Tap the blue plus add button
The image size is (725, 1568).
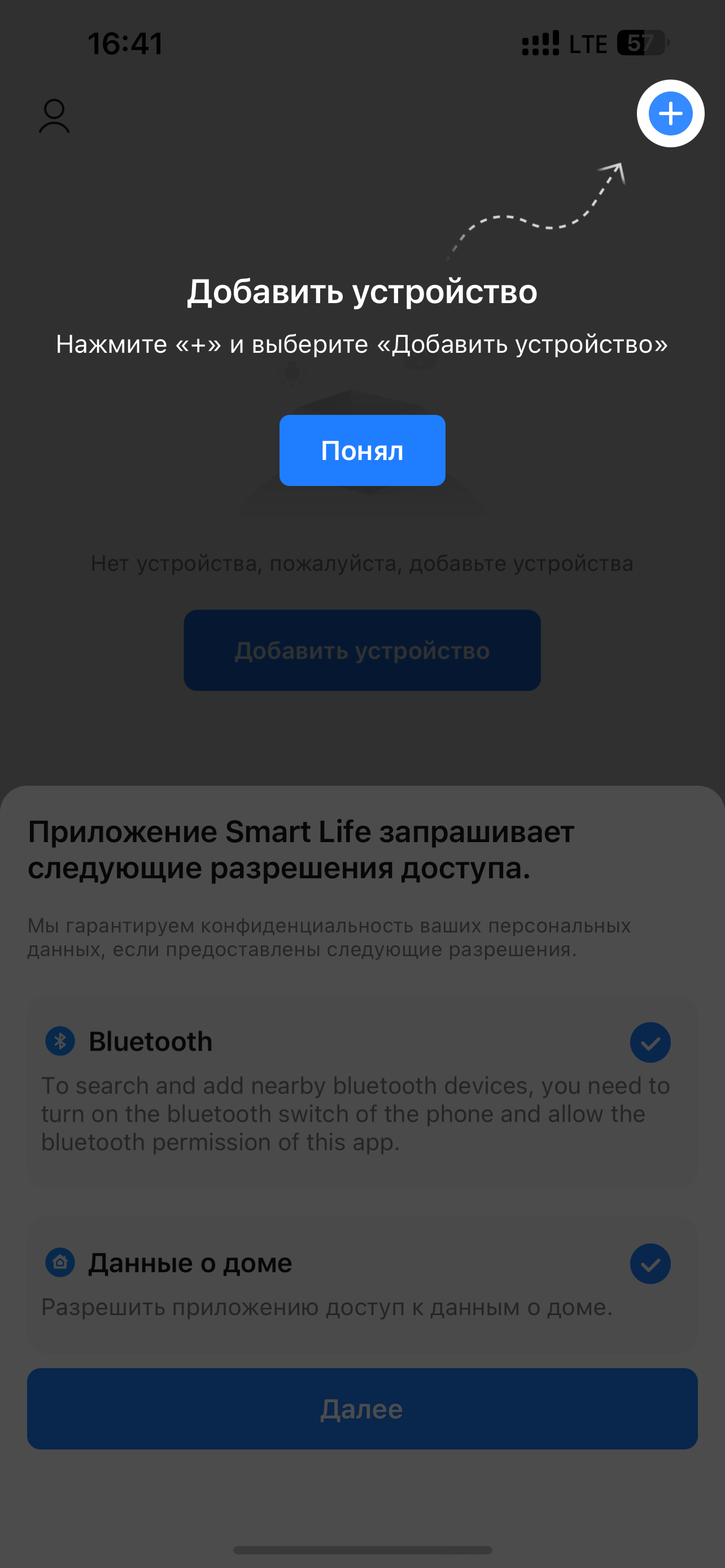(x=670, y=114)
